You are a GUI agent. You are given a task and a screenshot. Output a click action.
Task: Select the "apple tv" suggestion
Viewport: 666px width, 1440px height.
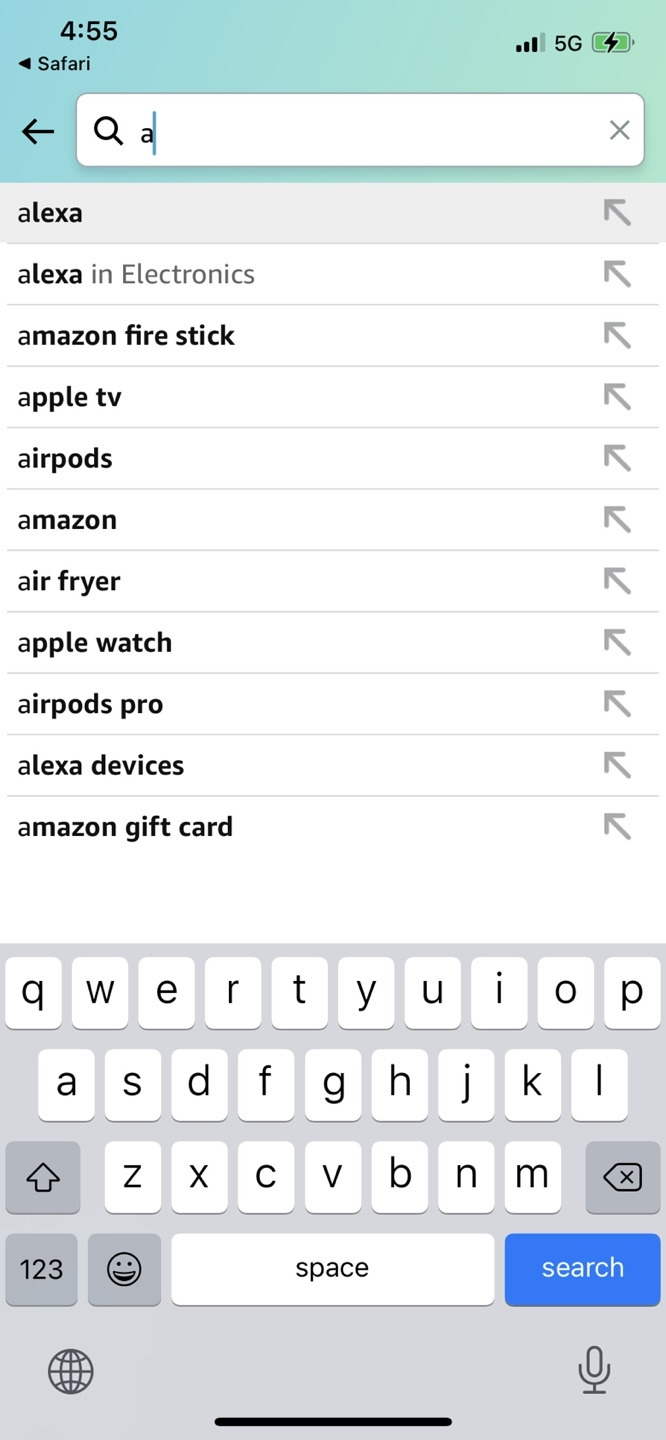(333, 397)
